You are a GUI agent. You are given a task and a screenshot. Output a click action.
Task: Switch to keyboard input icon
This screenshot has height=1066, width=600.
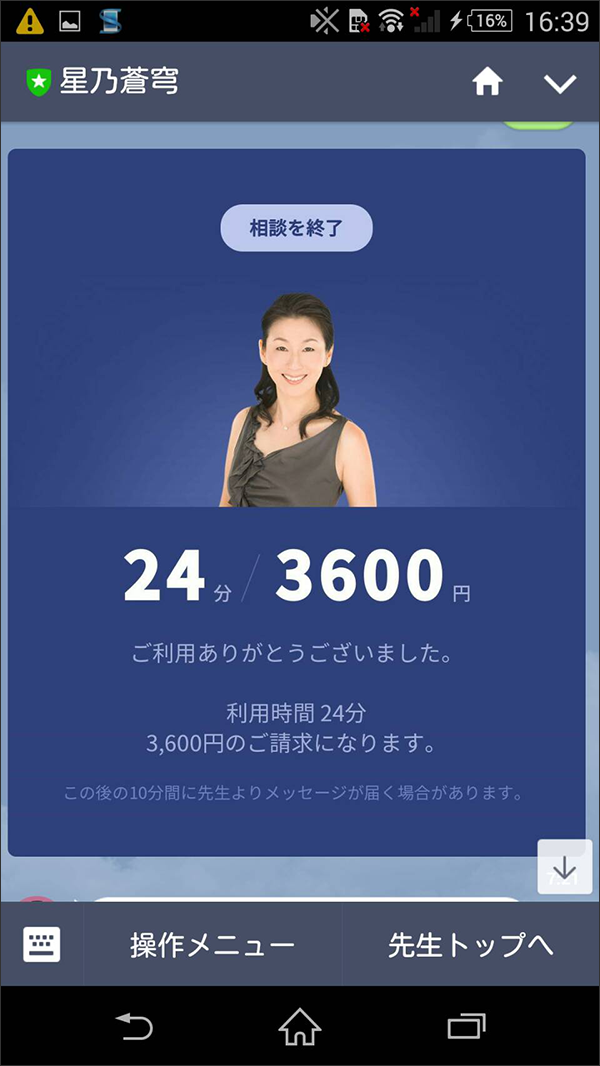tap(42, 944)
